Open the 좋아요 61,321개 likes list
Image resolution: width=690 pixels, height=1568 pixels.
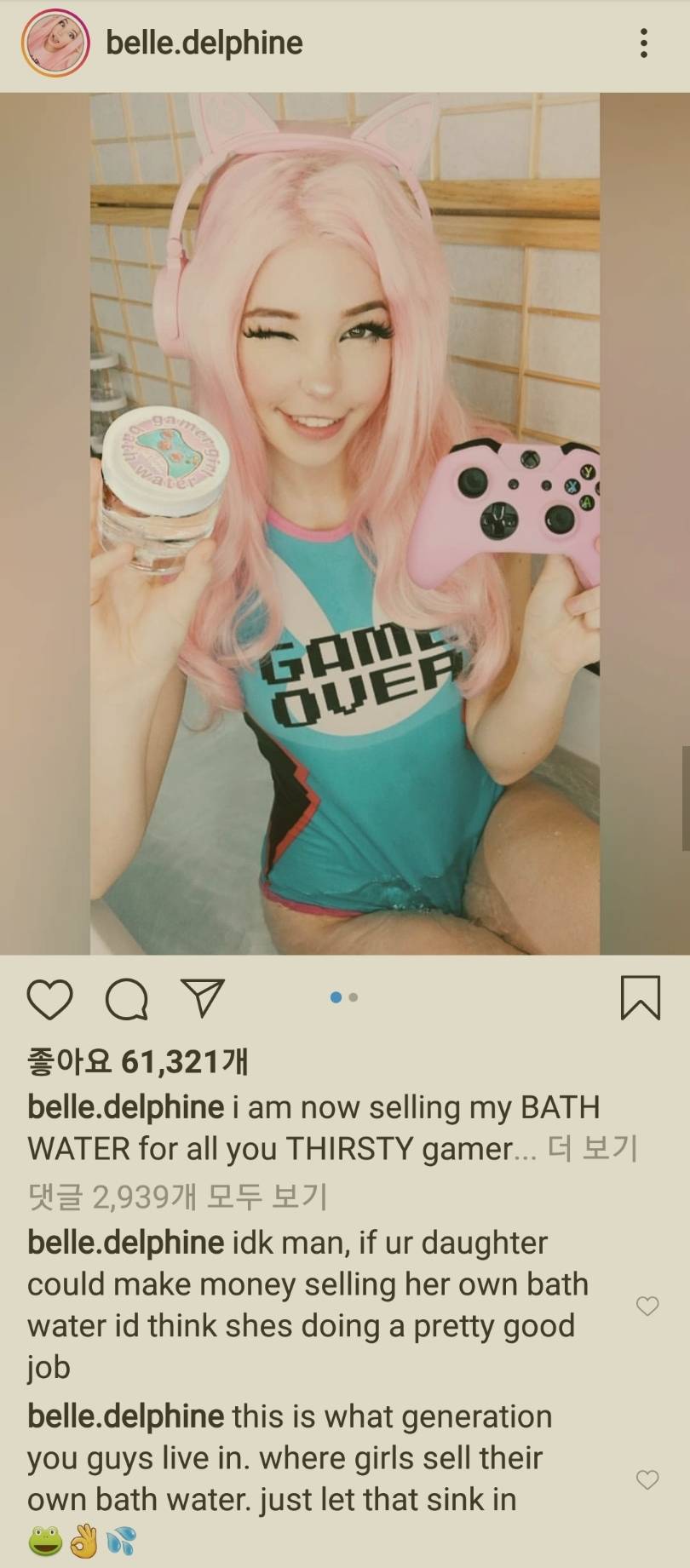(x=138, y=1061)
